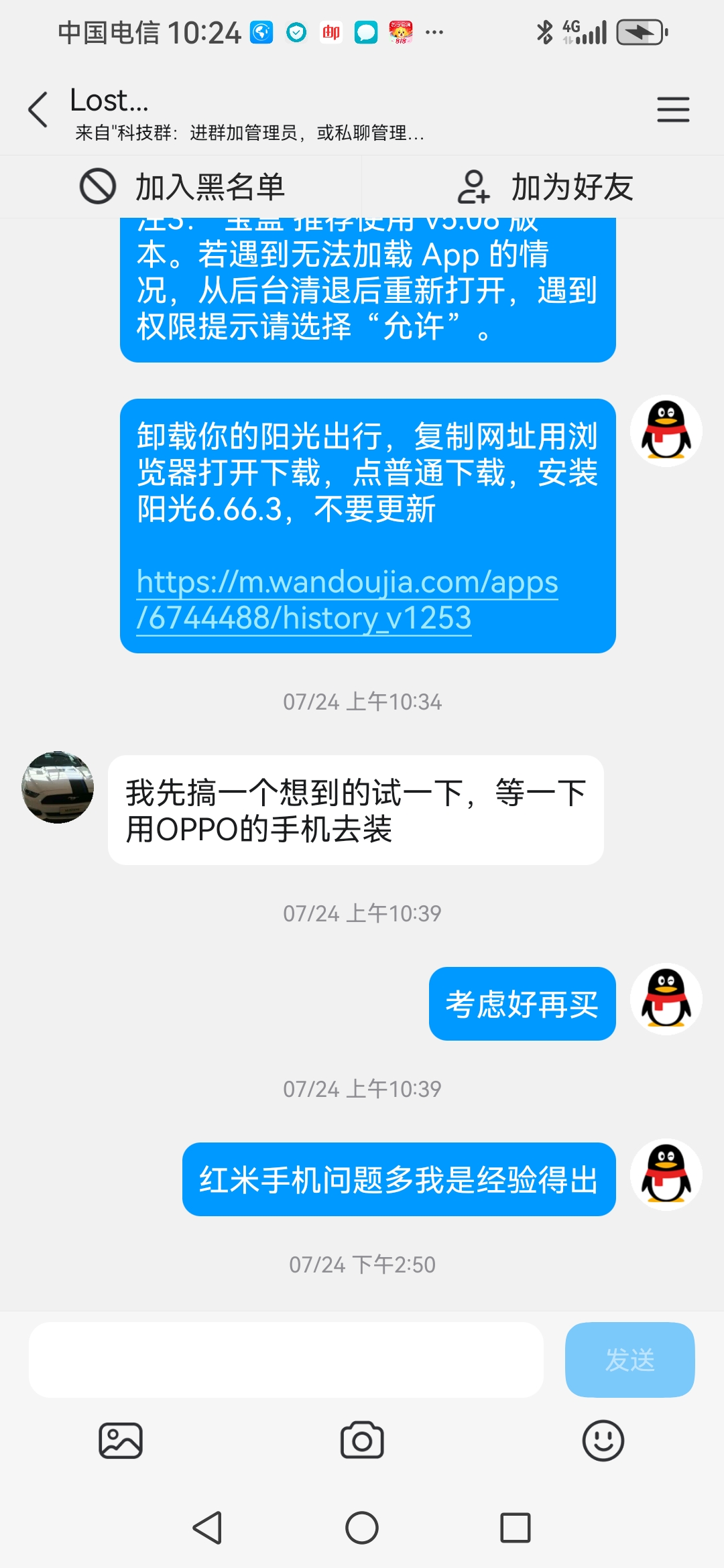724x1568 pixels.
Task: Select 加入黑名单 to blacklist user
Action: click(208, 187)
